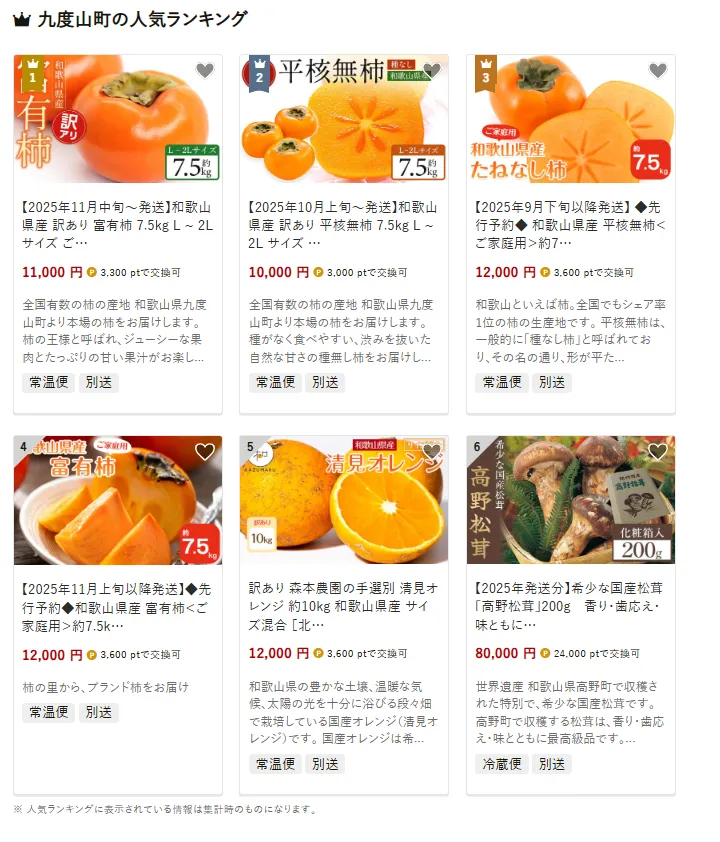
Task: Favorite the rank 3 たねなし柿 item
Action: [658, 71]
